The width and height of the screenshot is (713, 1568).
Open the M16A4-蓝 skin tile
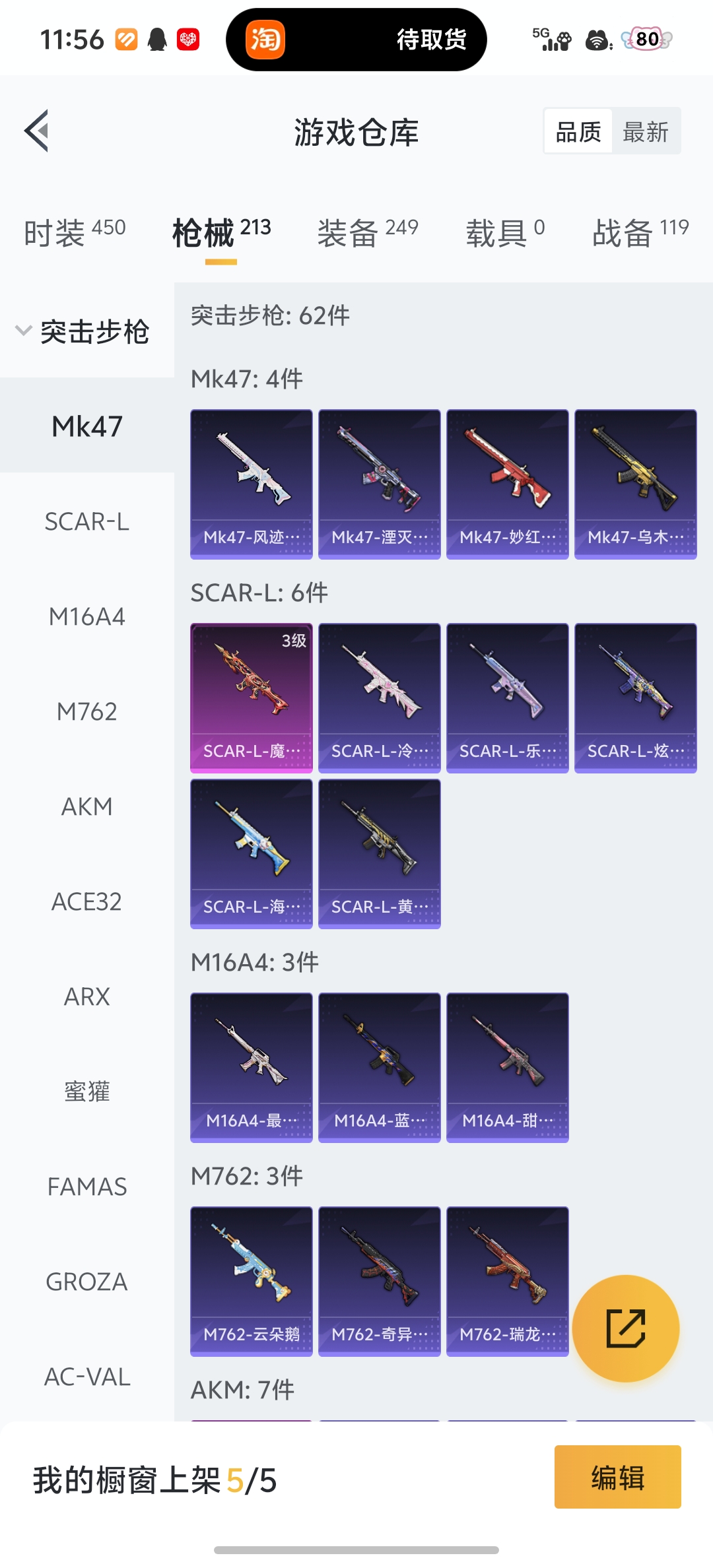point(379,1067)
